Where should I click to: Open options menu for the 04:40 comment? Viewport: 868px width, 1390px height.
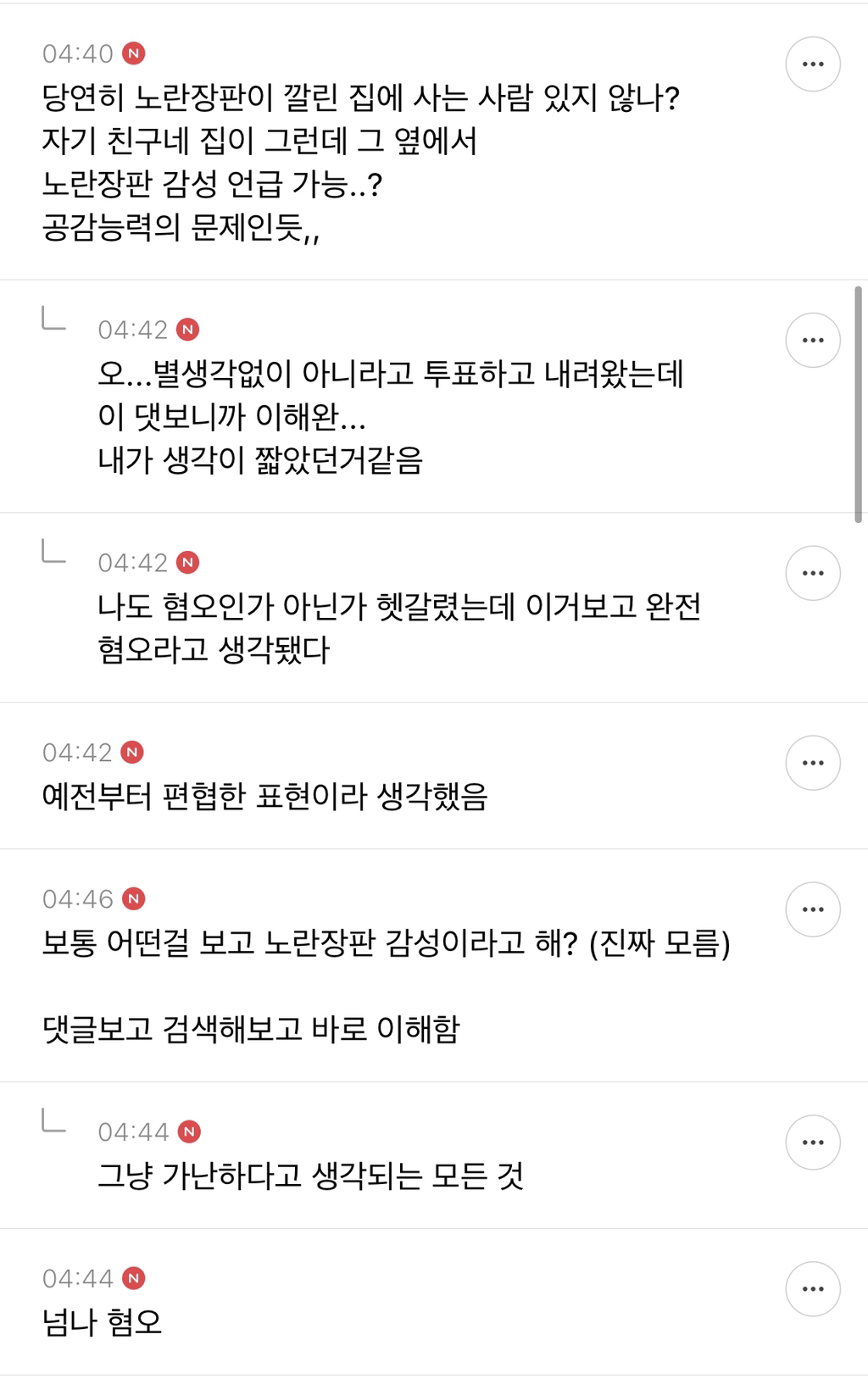pos(814,64)
